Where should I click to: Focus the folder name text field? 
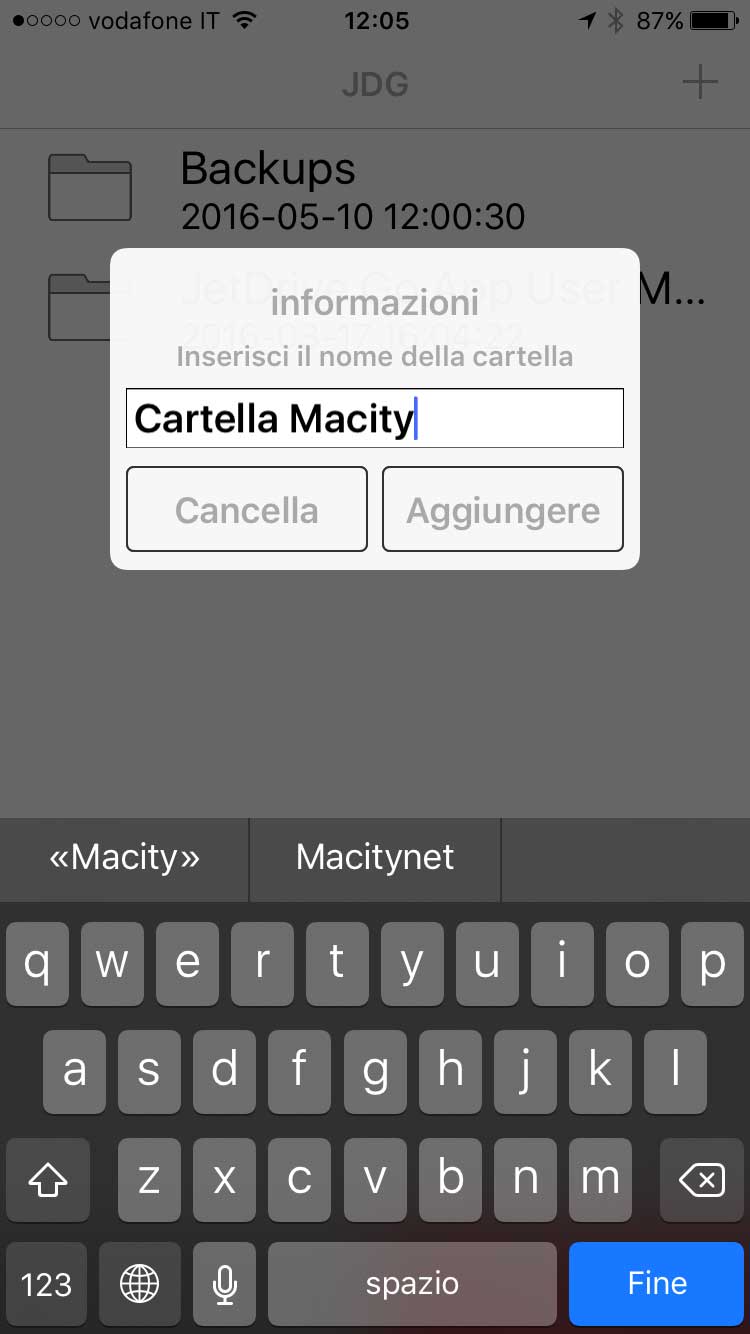coord(374,418)
